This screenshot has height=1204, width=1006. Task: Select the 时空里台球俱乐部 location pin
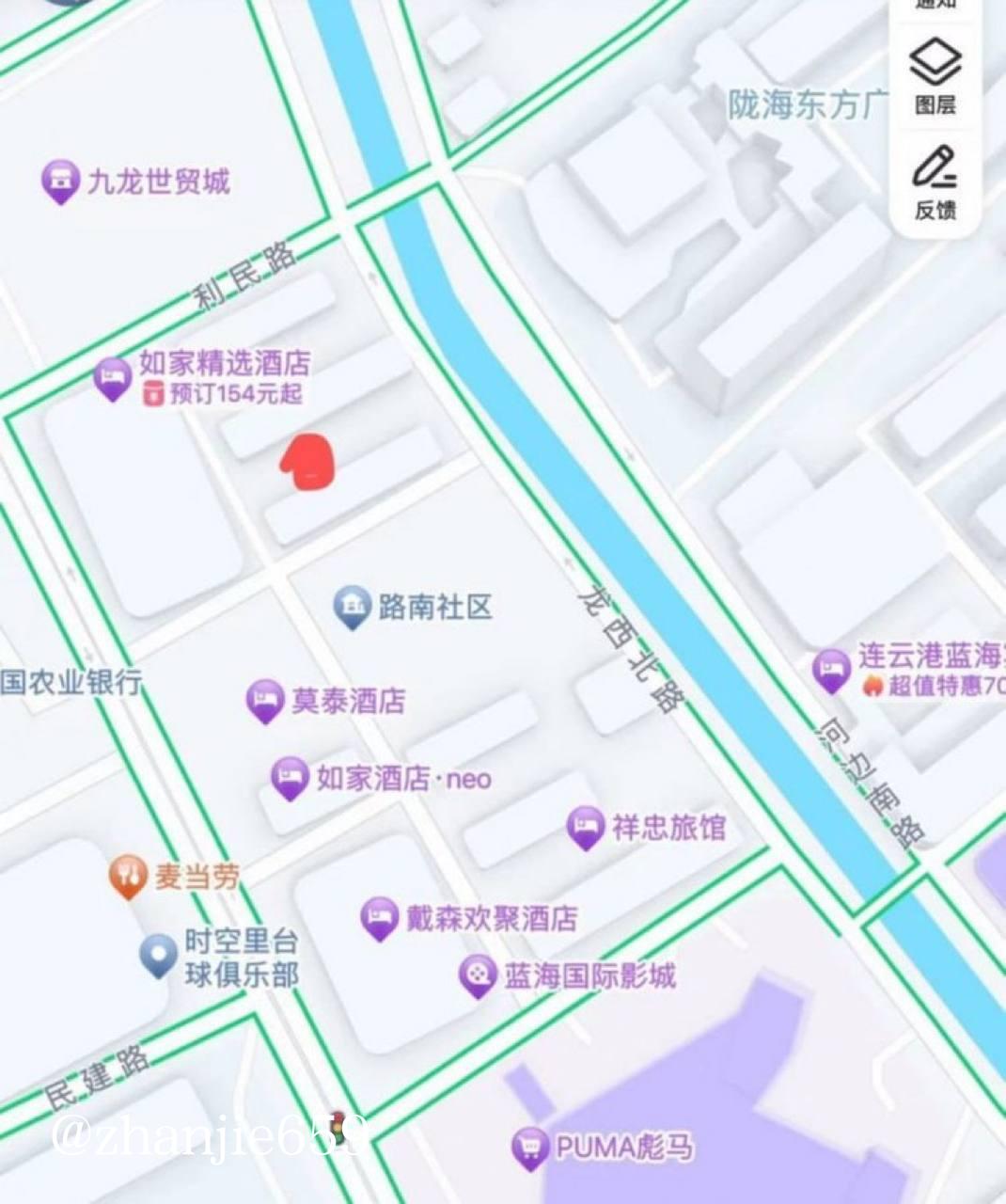(158, 957)
